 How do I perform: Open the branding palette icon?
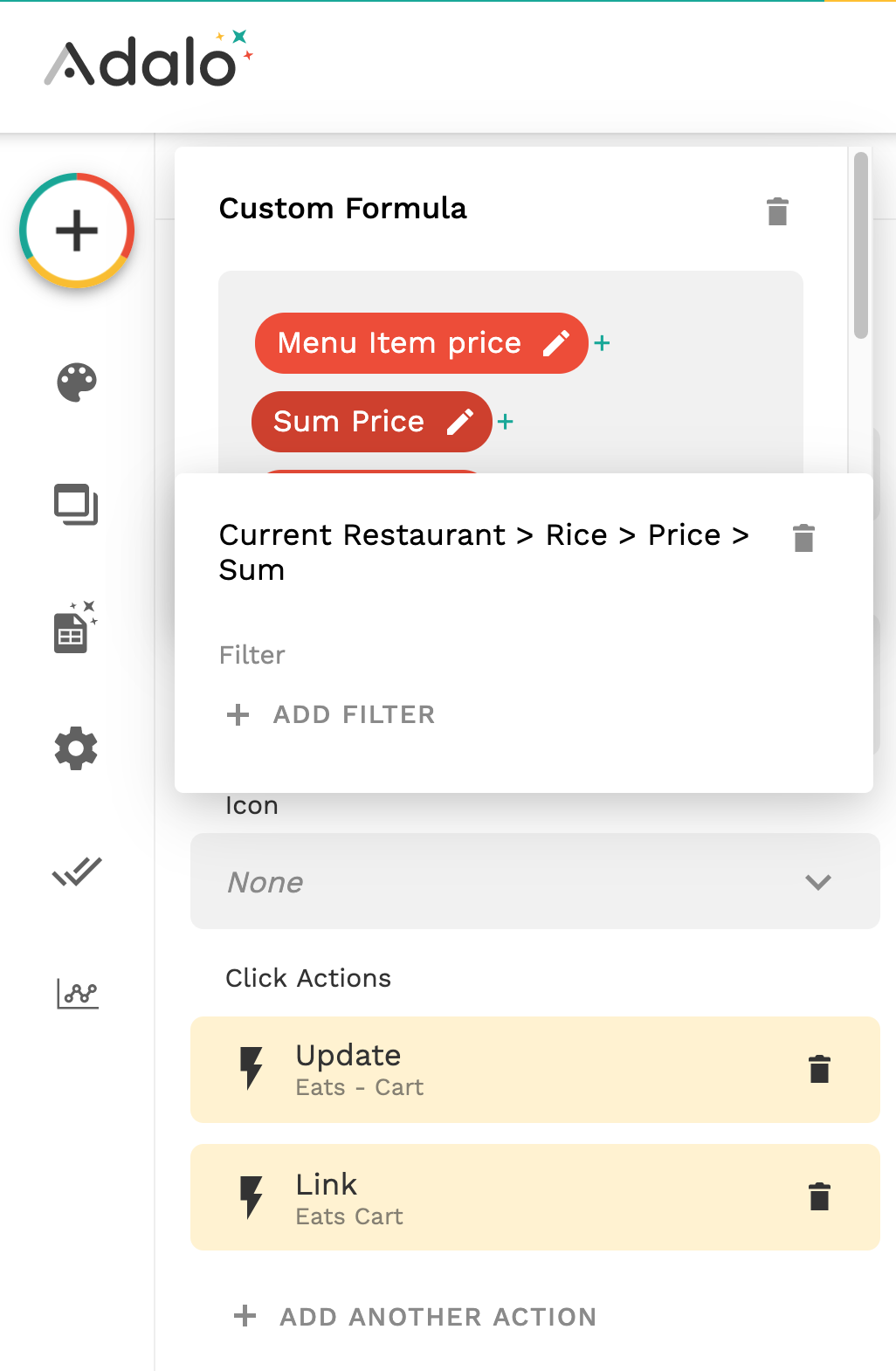point(77,382)
